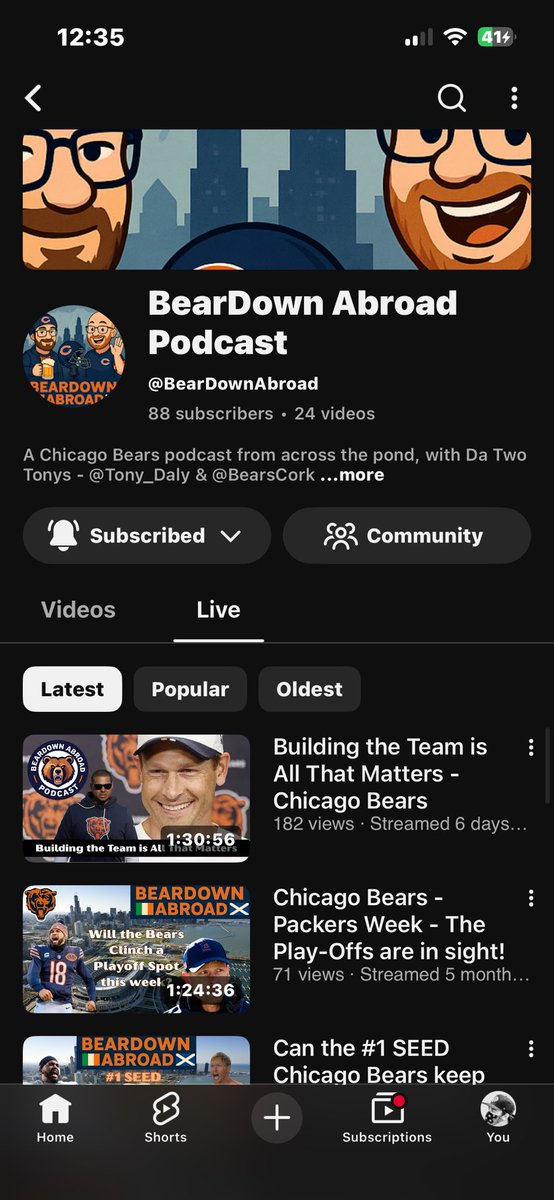Open options for the Packers Week video
Viewport: 554px width, 1200px height.
(531, 899)
